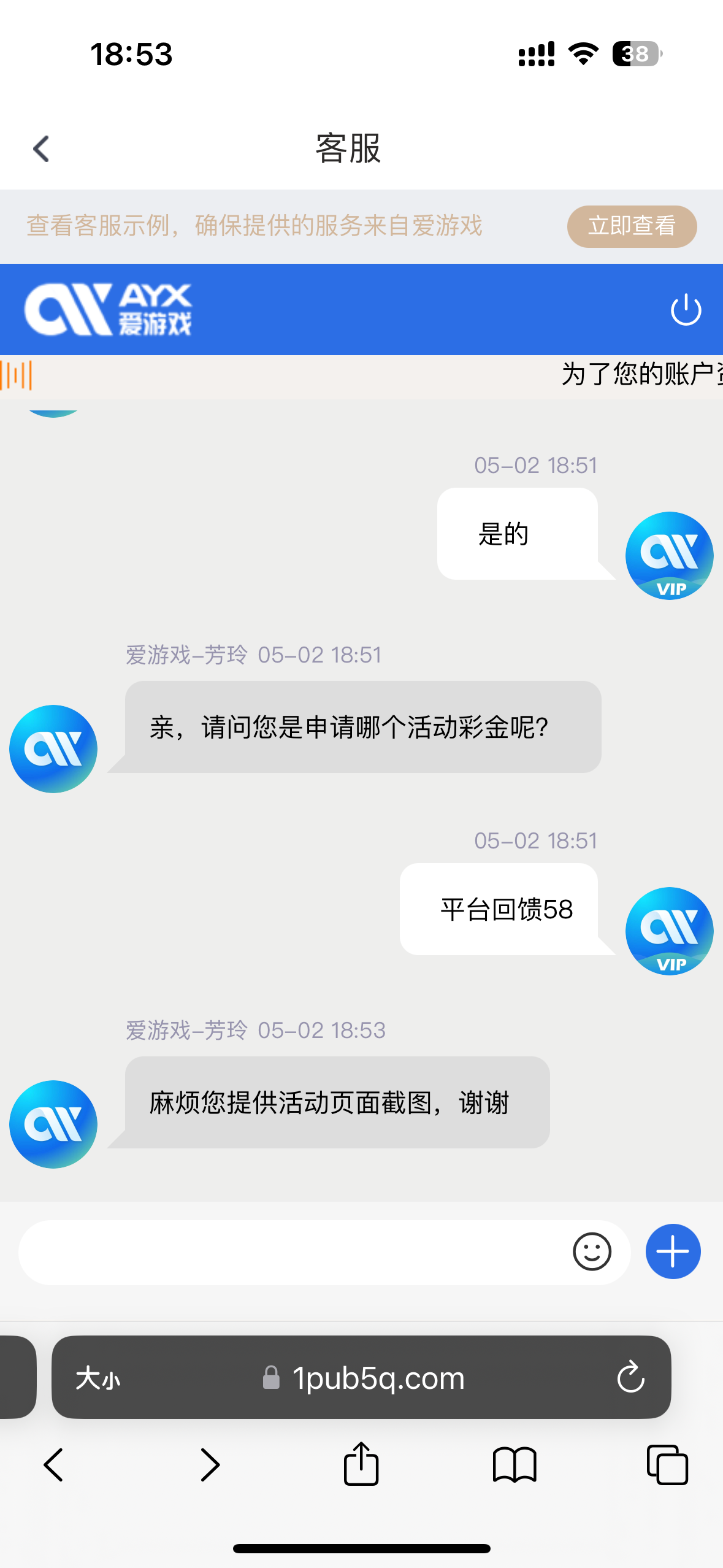Open the emoji picker
The width and height of the screenshot is (723, 1568).
click(x=591, y=1252)
